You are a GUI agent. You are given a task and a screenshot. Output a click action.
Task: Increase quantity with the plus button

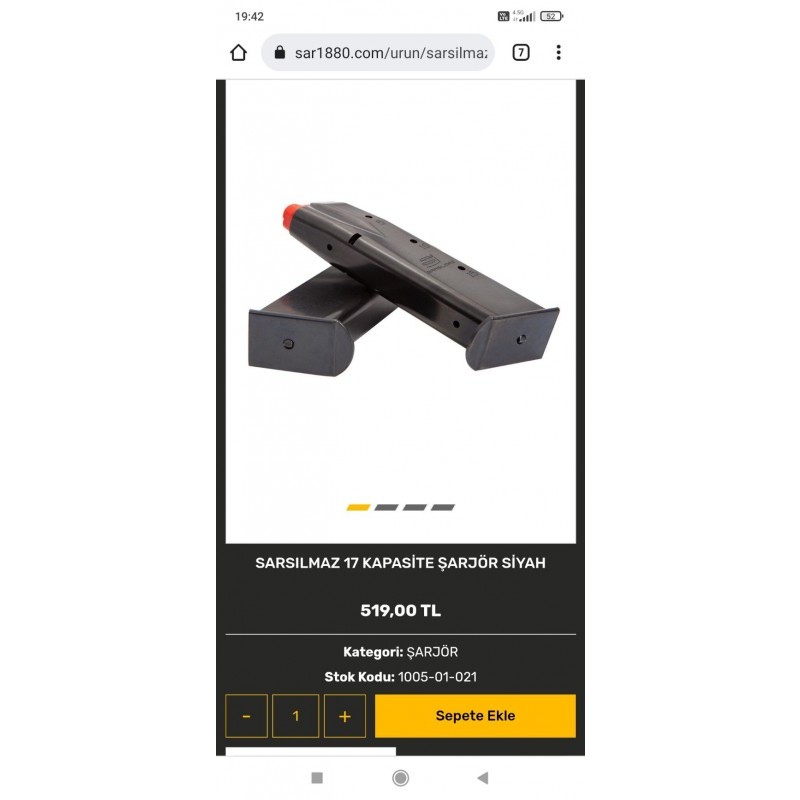tap(345, 716)
